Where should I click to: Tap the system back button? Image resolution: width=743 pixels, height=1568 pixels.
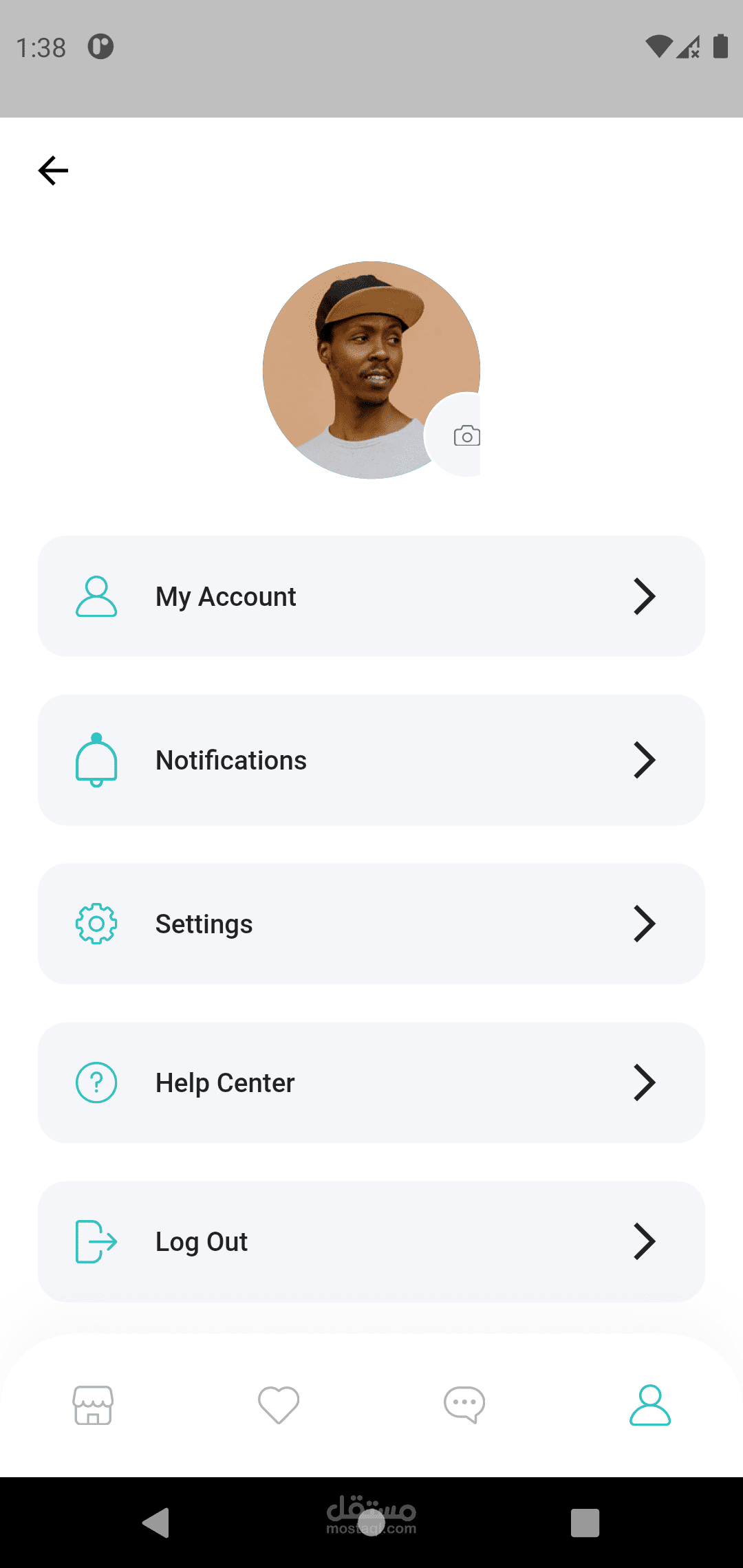pyautogui.click(x=156, y=1523)
